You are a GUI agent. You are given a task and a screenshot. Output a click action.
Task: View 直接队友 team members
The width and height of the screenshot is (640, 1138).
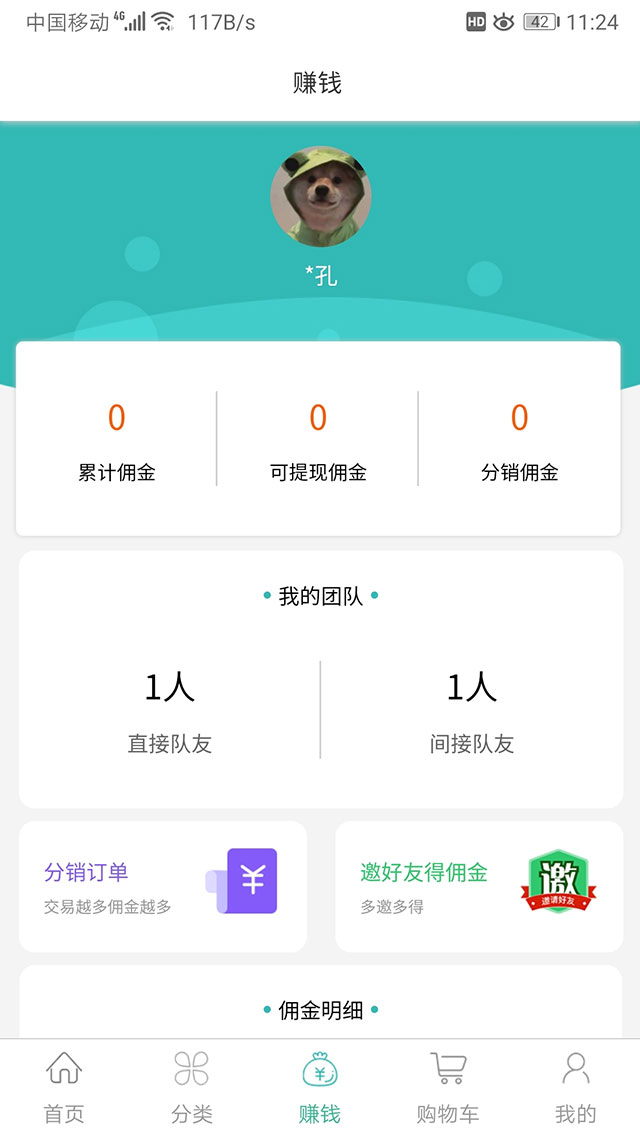coord(170,710)
